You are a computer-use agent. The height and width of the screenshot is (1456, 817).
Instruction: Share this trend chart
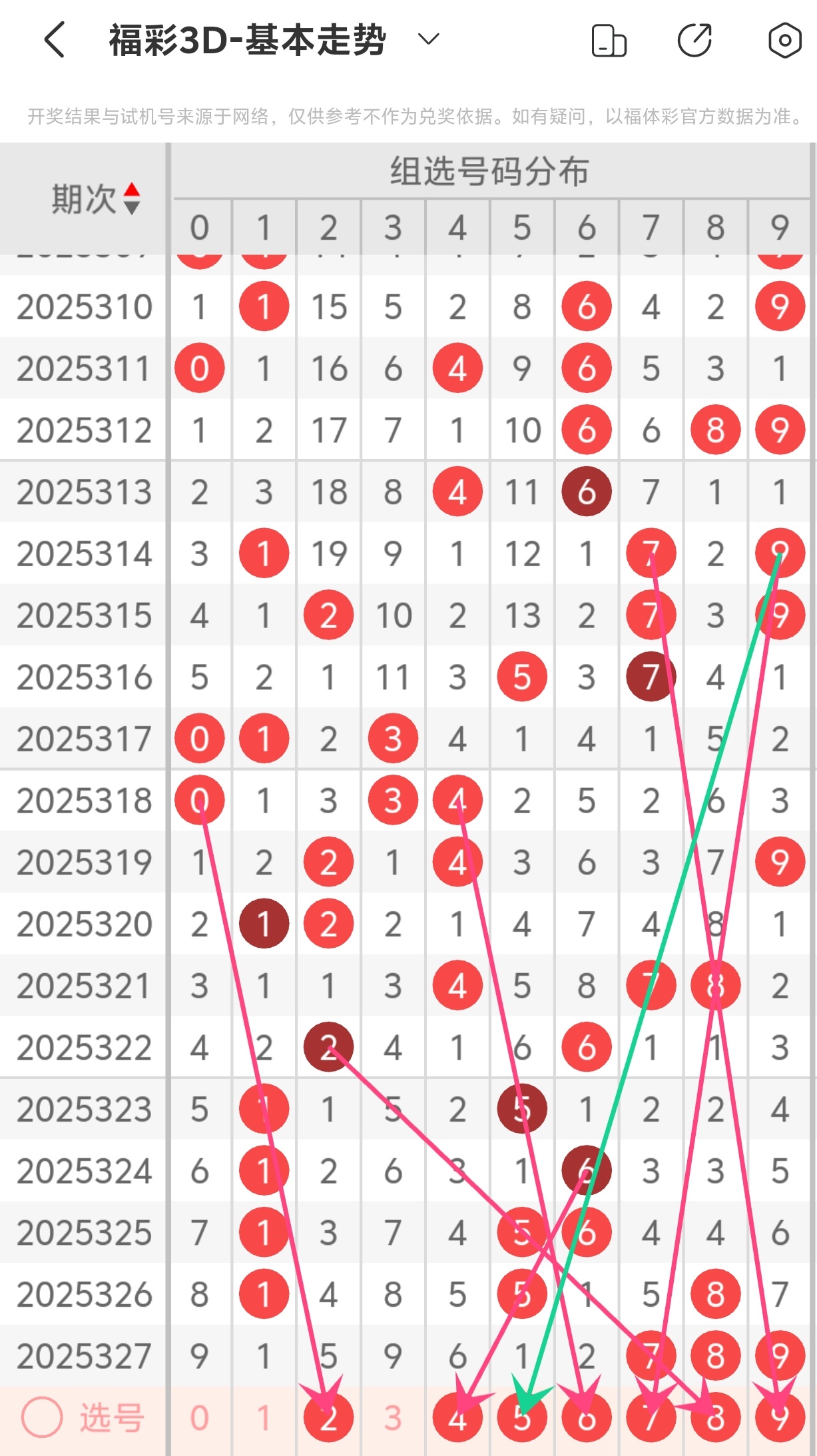[x=694, y=40]
